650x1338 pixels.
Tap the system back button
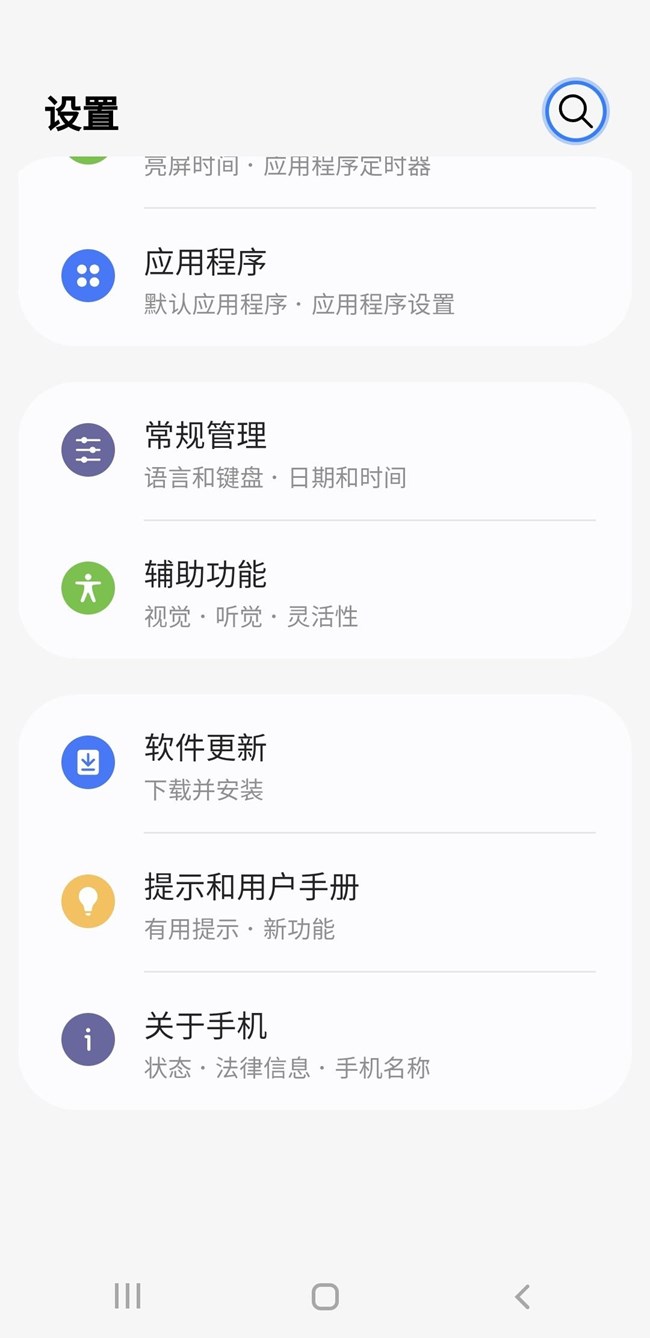point(521,1297)
